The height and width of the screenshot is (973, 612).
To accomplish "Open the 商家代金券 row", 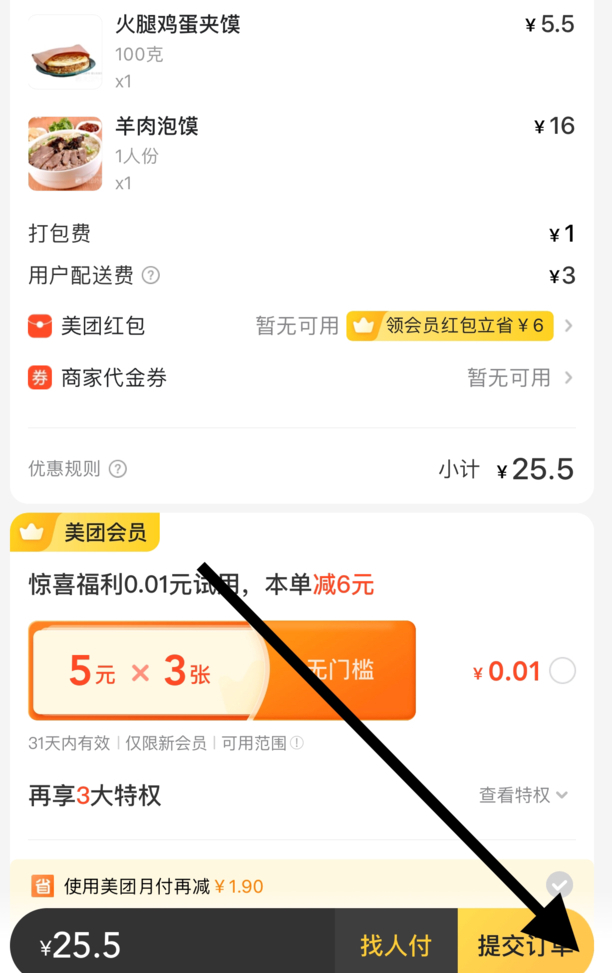I will (x=300, y=378).
